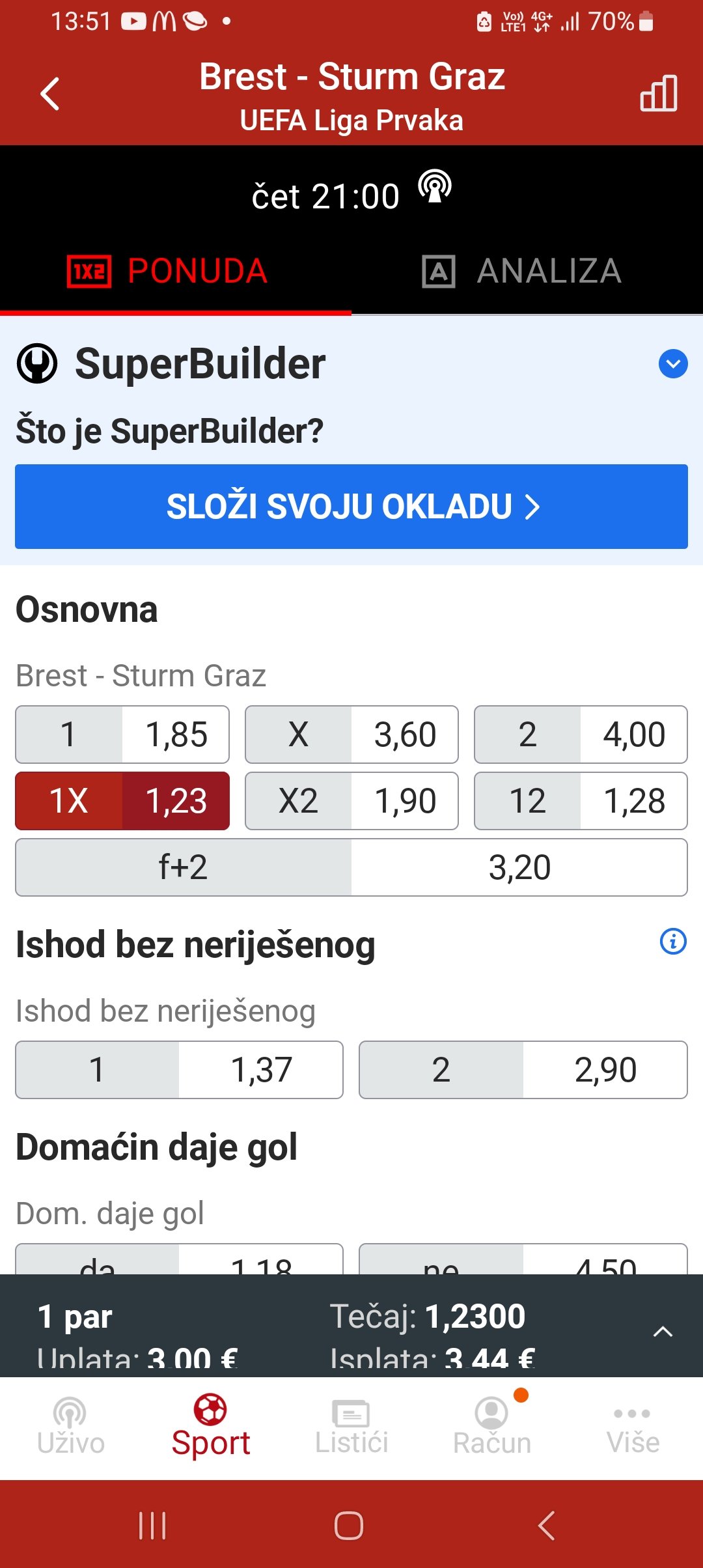703x1568 pixels.
Task: Tap SLOŽI SVOJU OKLADU button
Action: coord(351,507)
